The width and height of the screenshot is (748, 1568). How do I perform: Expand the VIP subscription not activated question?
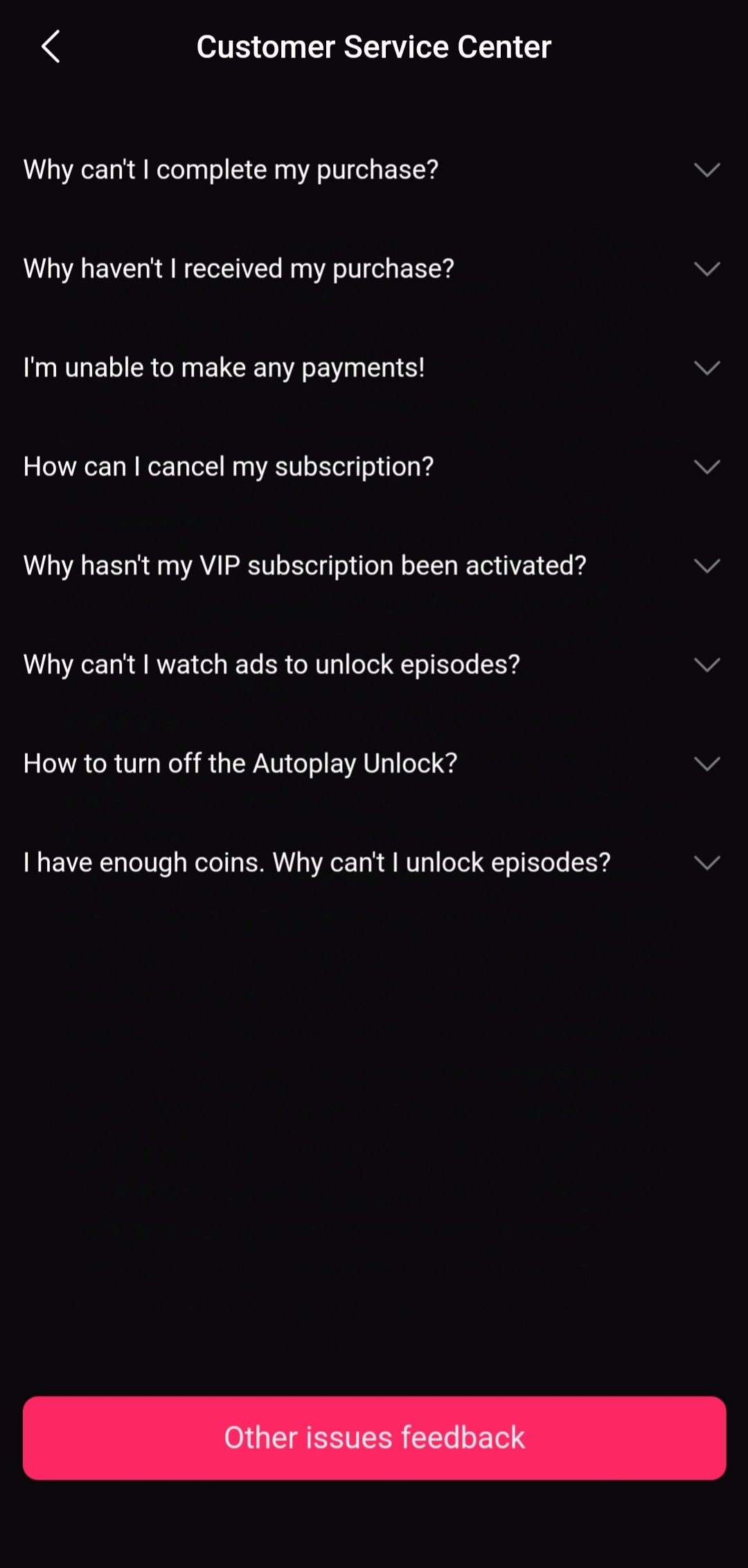click(x=706, y=566)
